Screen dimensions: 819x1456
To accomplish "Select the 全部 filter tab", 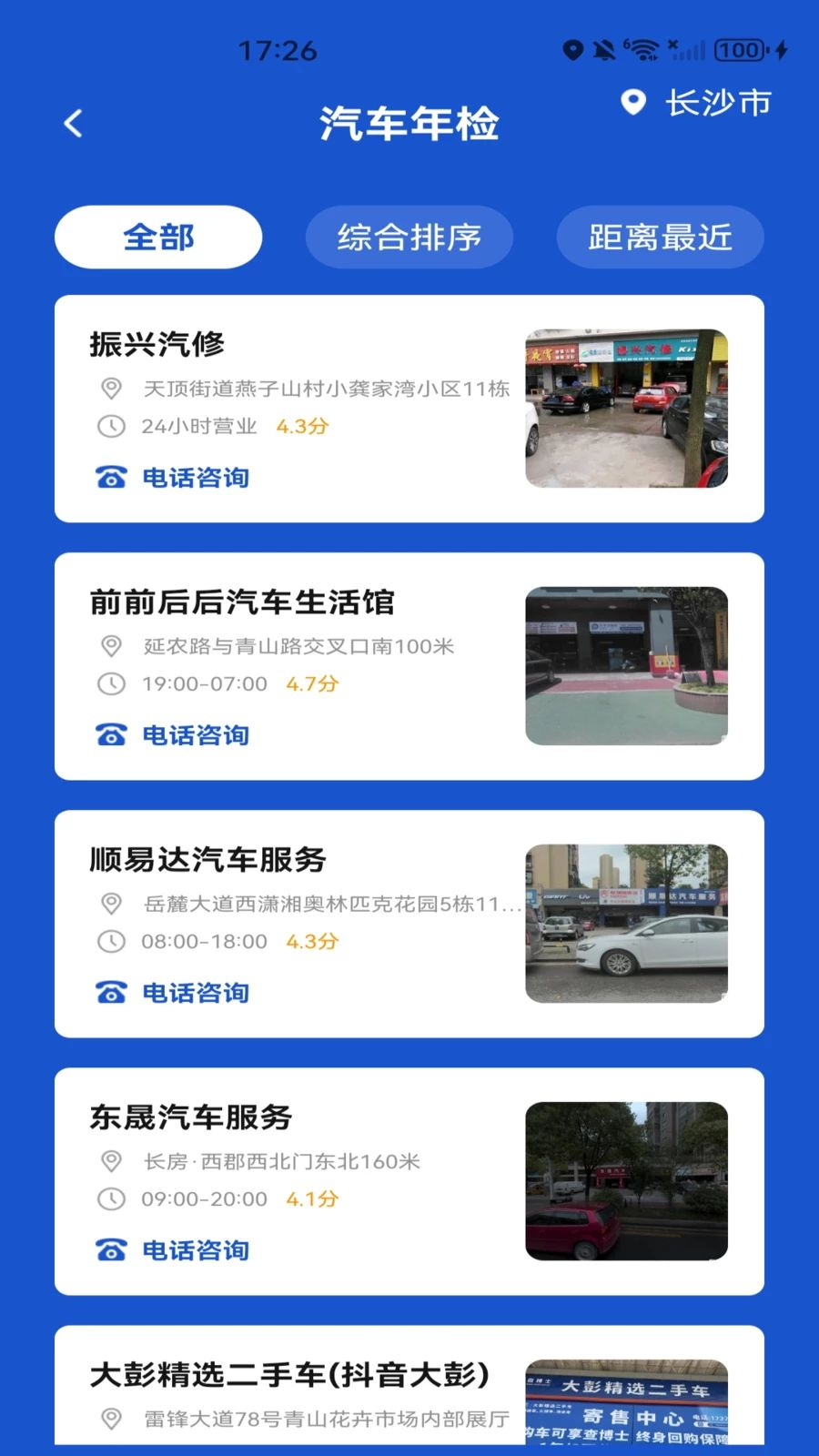I will click(x=158, y=237).
